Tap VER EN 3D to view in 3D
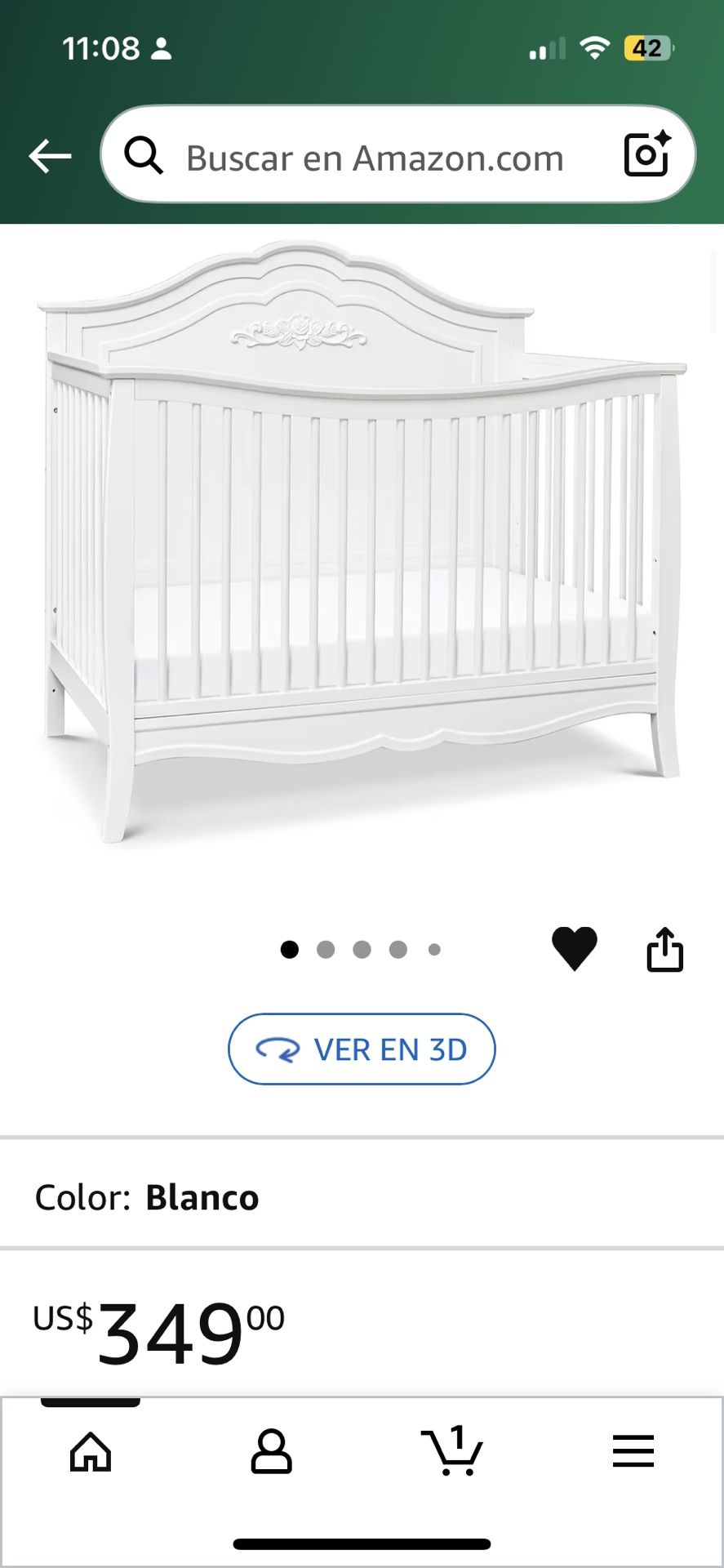This screenshot has width=724, height=1568. pos(362,1049)
